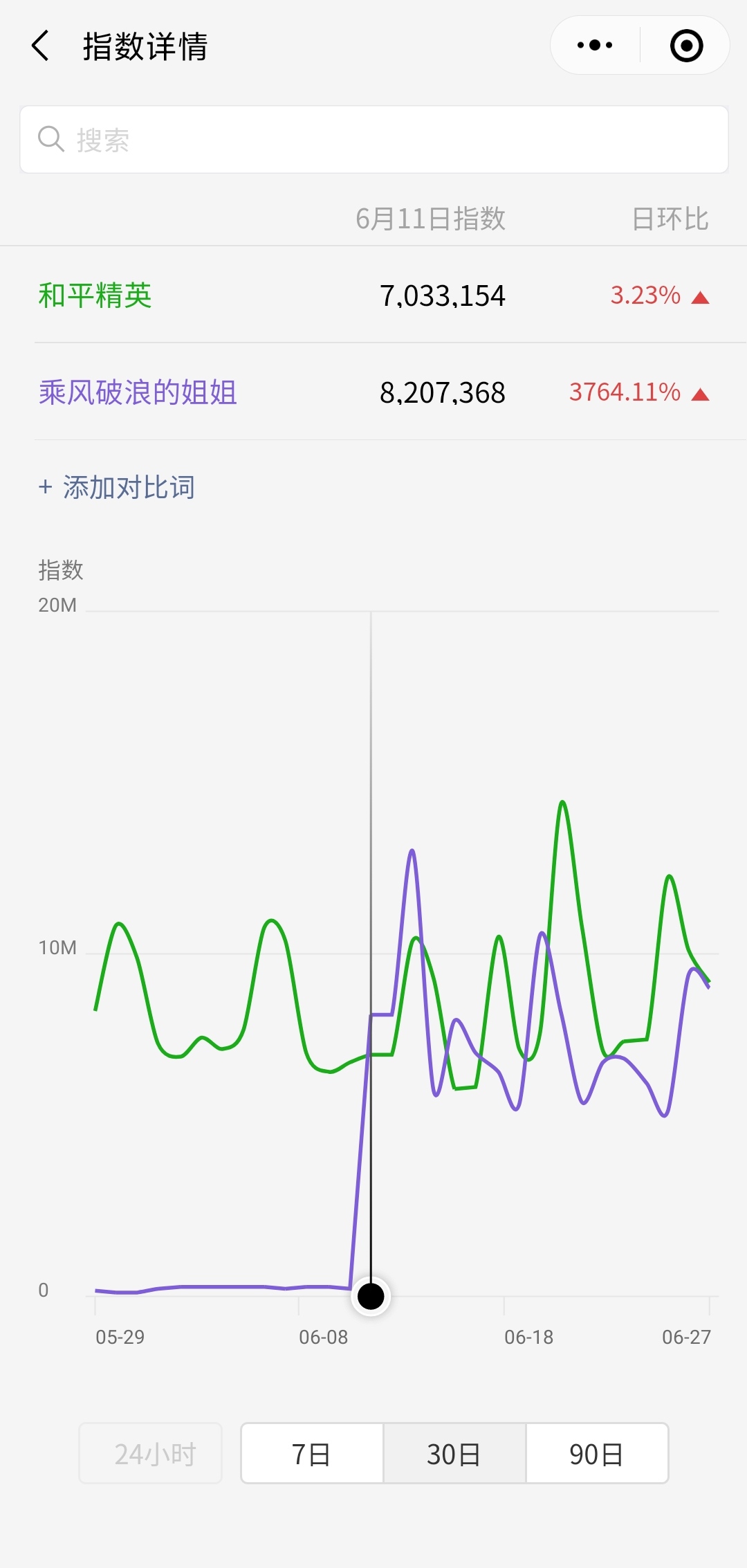Switch the chart to the 7日 range

(312, 1453)
